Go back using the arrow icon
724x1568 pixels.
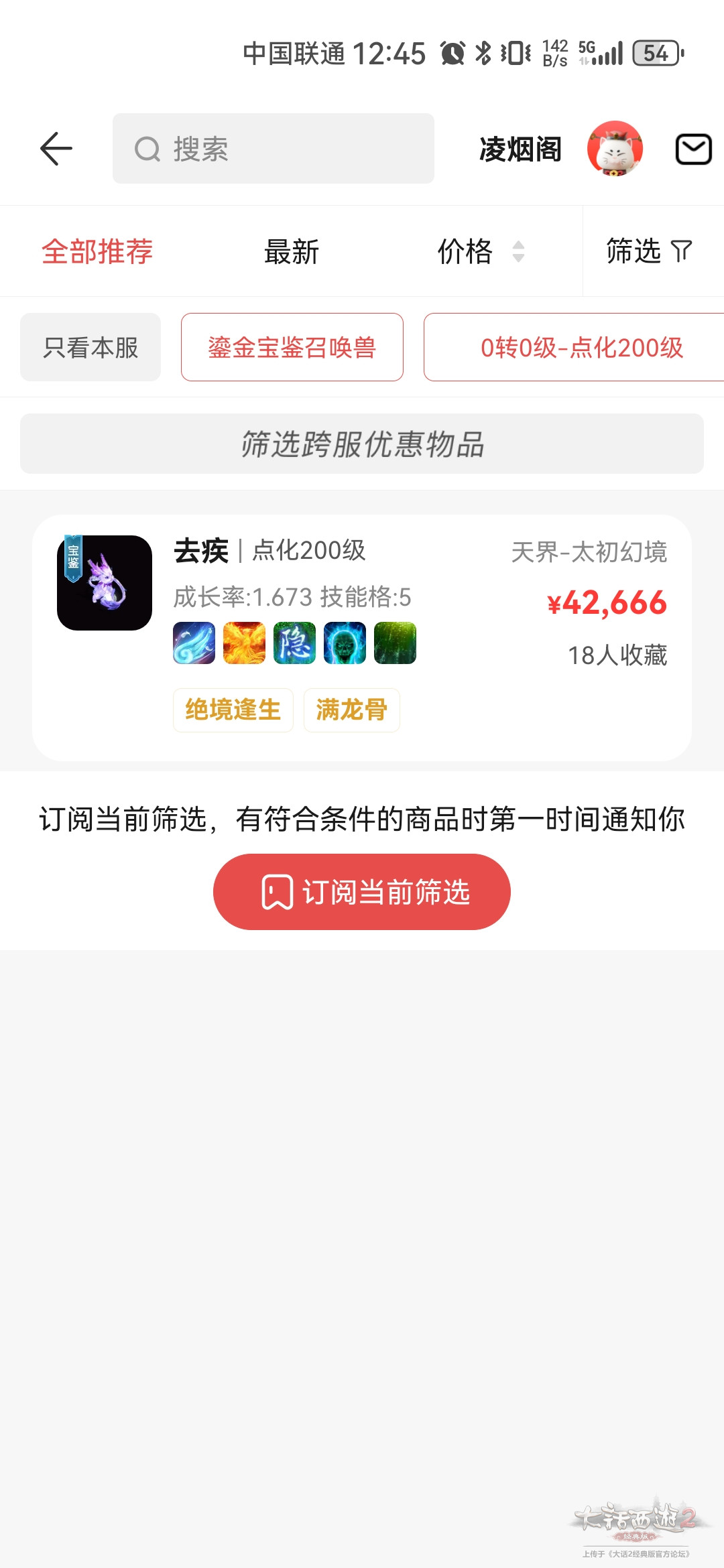click(x=56, y=149)
